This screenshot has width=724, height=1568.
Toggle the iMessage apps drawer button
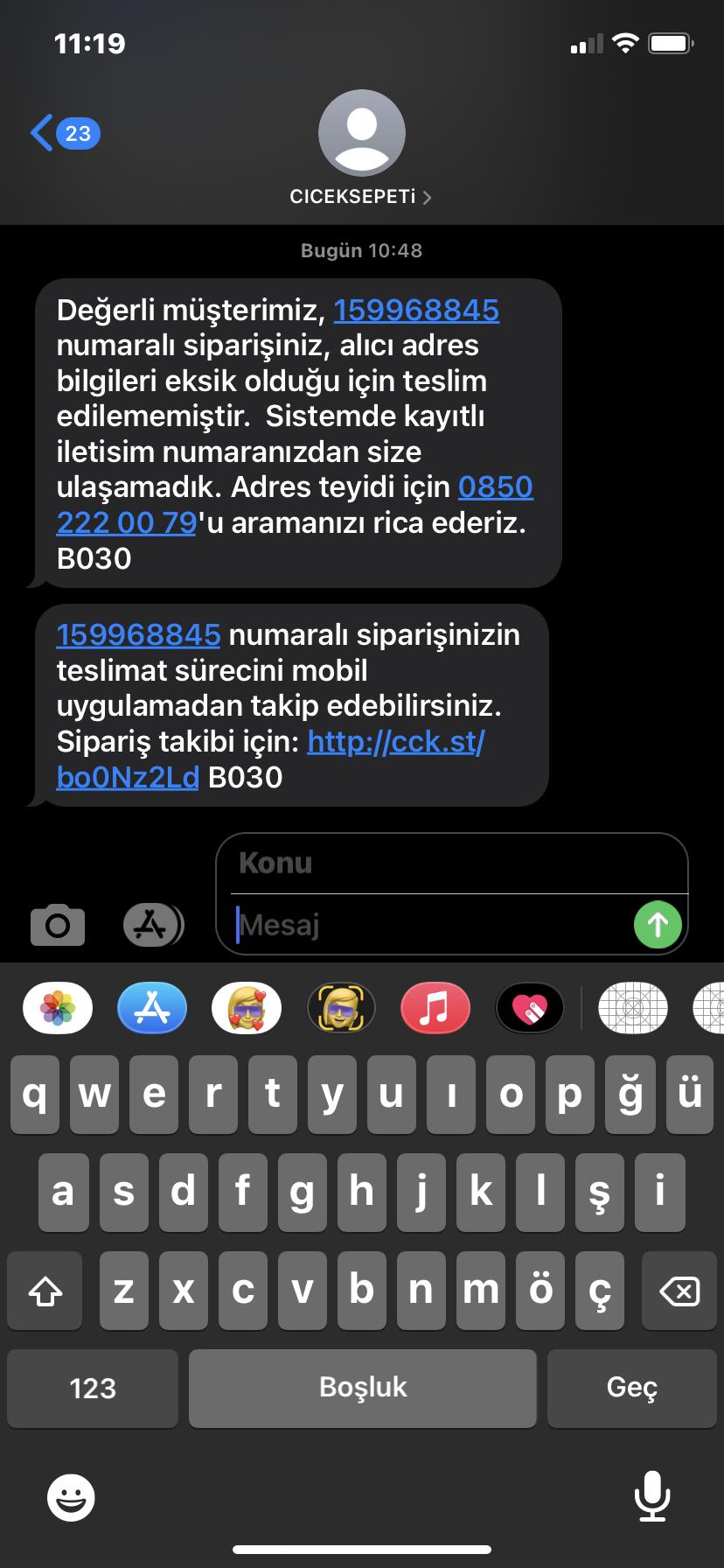click(x=153, y=924)
